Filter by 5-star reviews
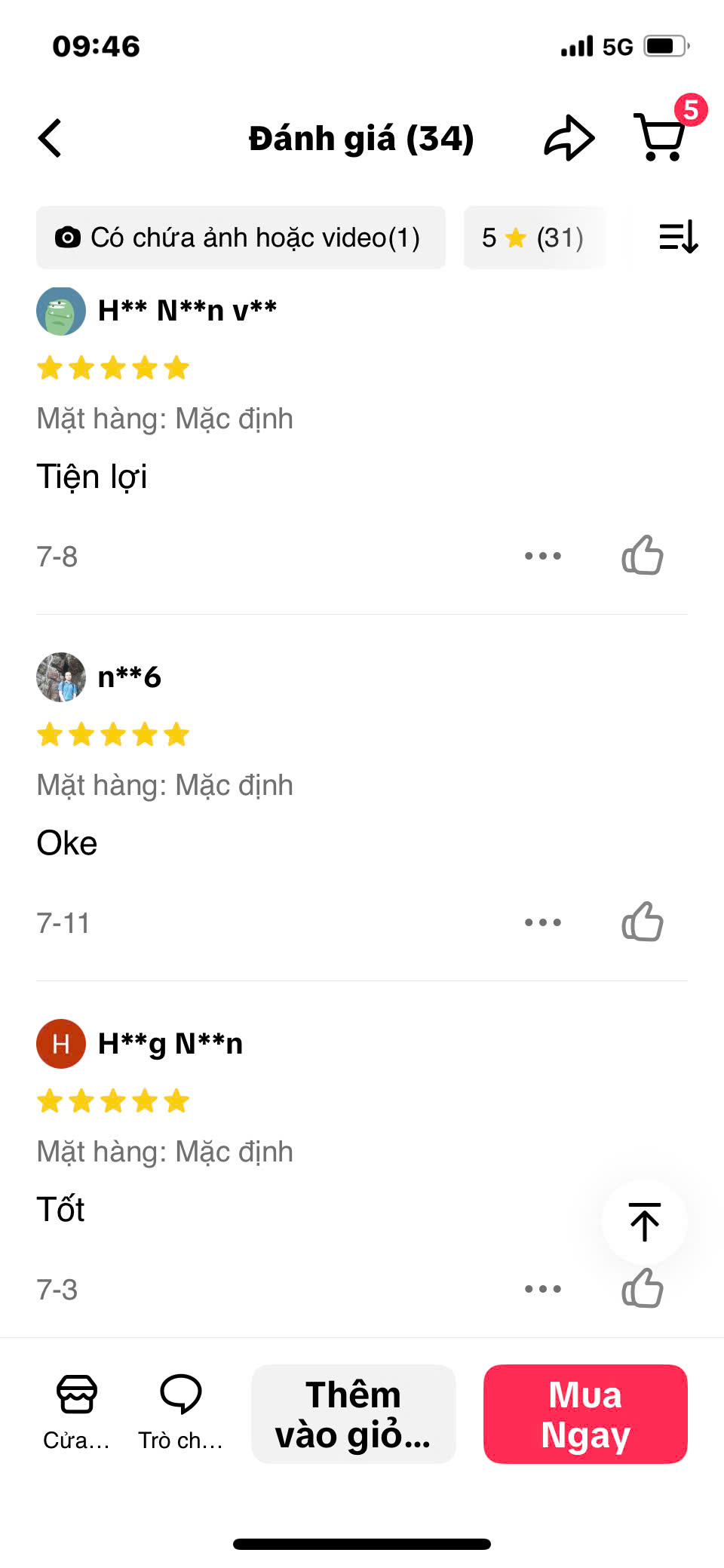This screenshot has width=724, height=1568. pos(533,238)
